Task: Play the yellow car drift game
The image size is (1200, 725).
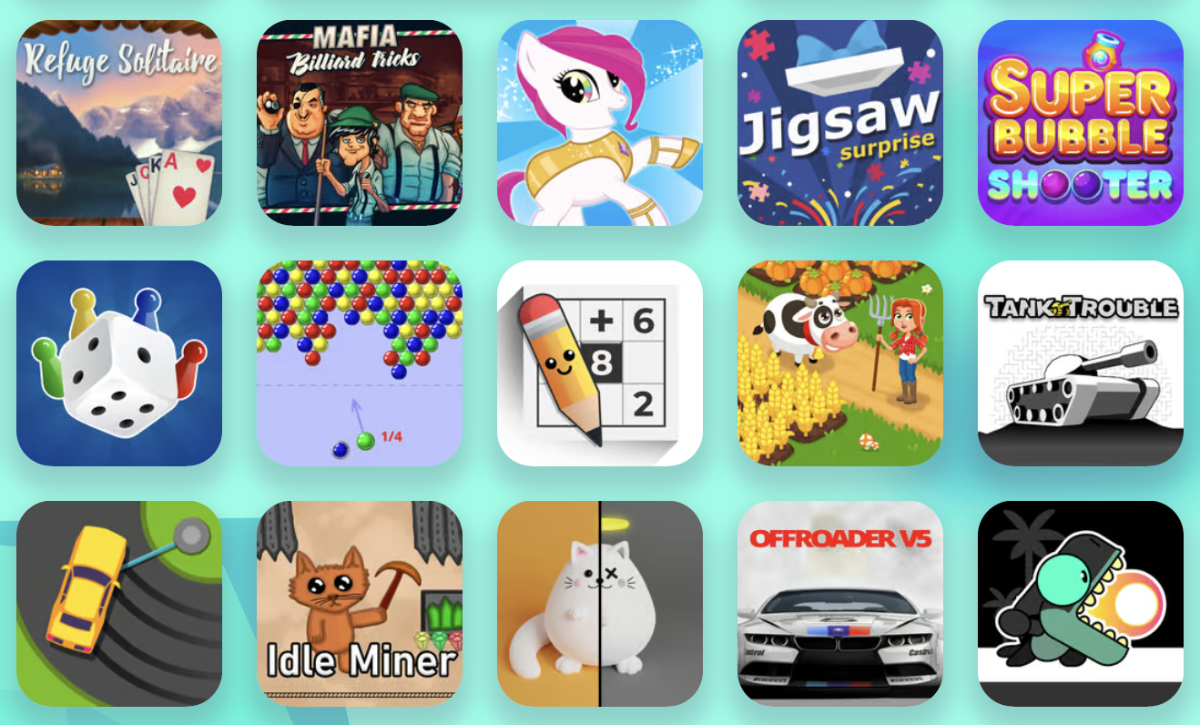Action: pyautogui.click(x=119, y=603)
